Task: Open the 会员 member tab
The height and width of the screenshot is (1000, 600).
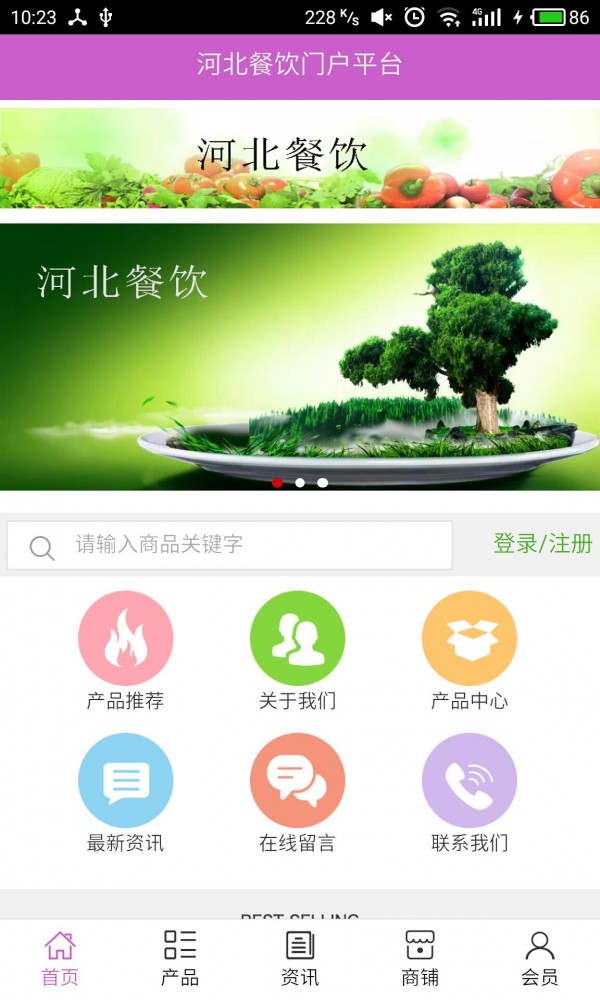Action: 540,958
